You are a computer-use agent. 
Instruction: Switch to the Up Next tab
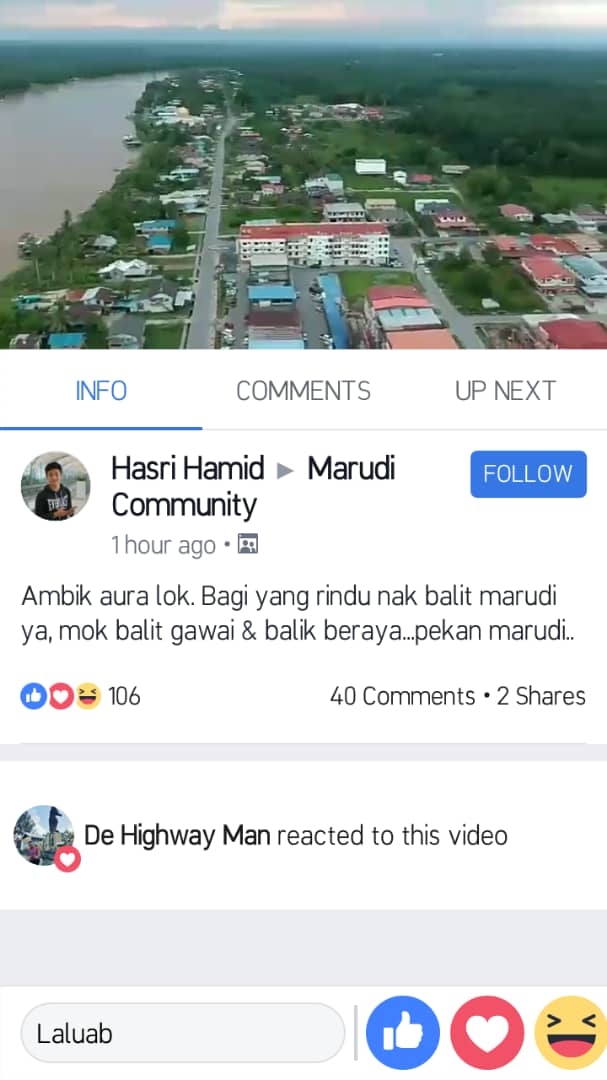pyautogui.click(x=505, y=391)
